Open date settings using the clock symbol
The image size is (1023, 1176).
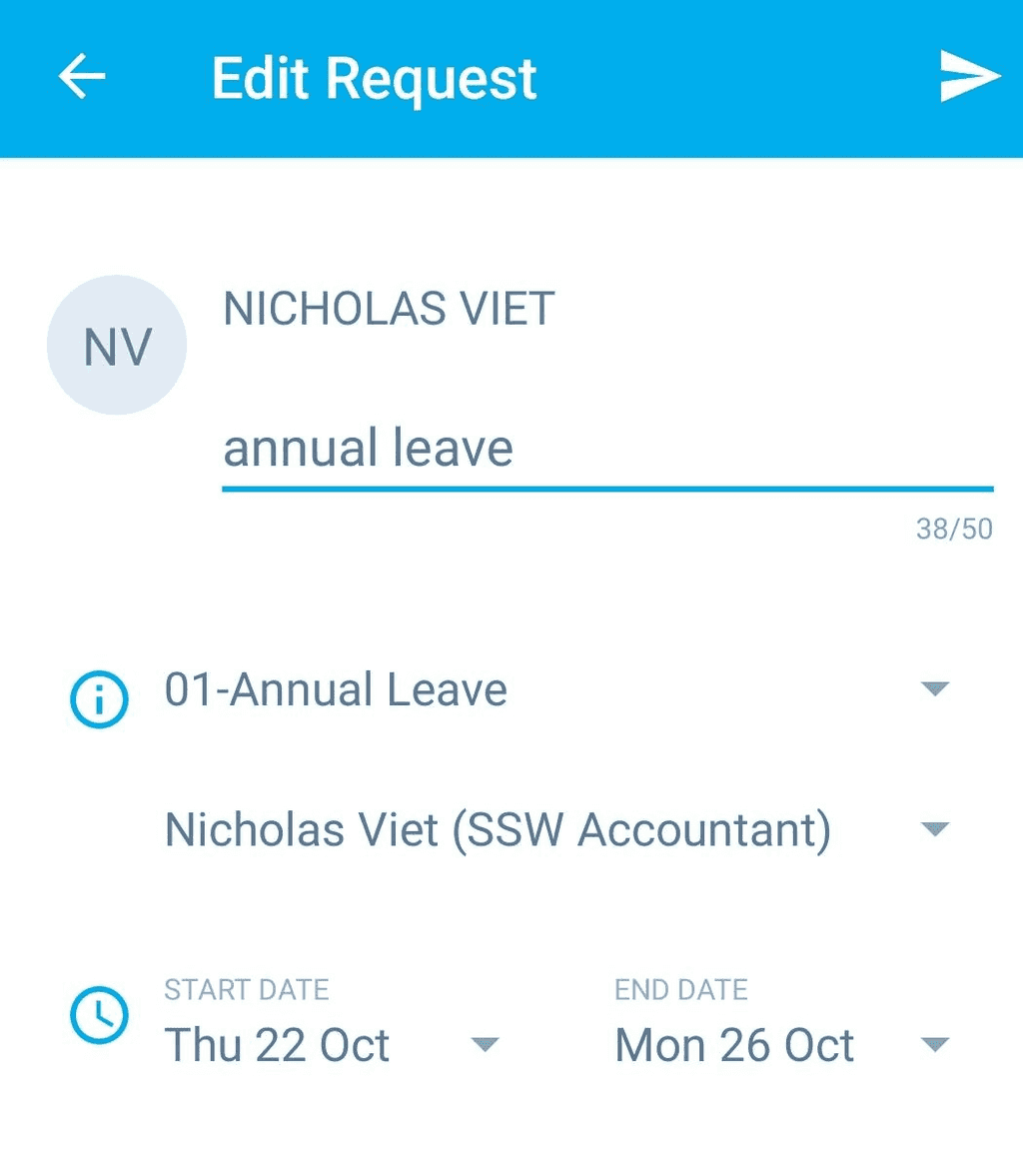[x=98, y=1015]
